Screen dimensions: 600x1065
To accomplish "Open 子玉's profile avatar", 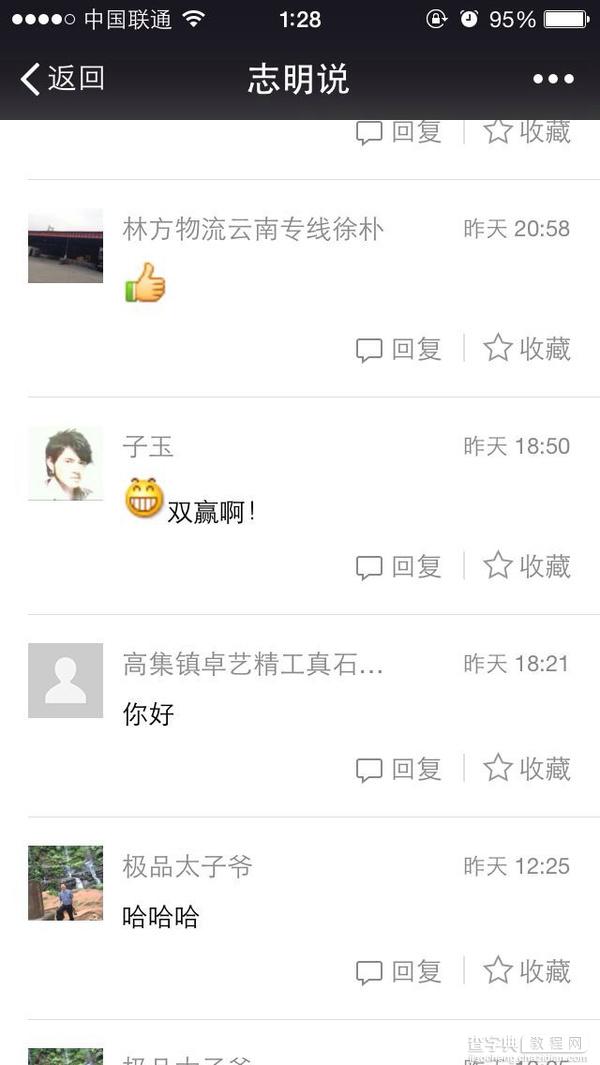I will coord(65,463).
